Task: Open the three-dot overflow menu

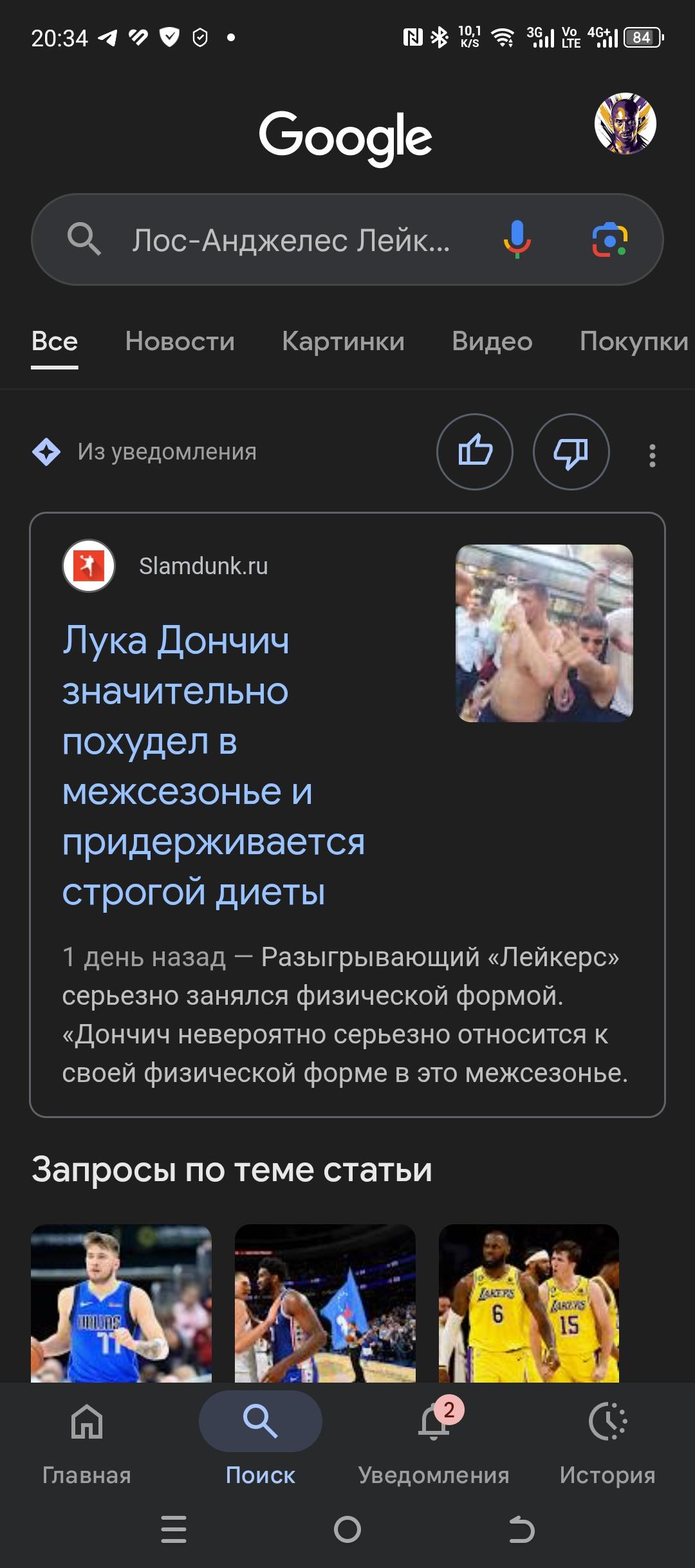Action: [653, 455]
